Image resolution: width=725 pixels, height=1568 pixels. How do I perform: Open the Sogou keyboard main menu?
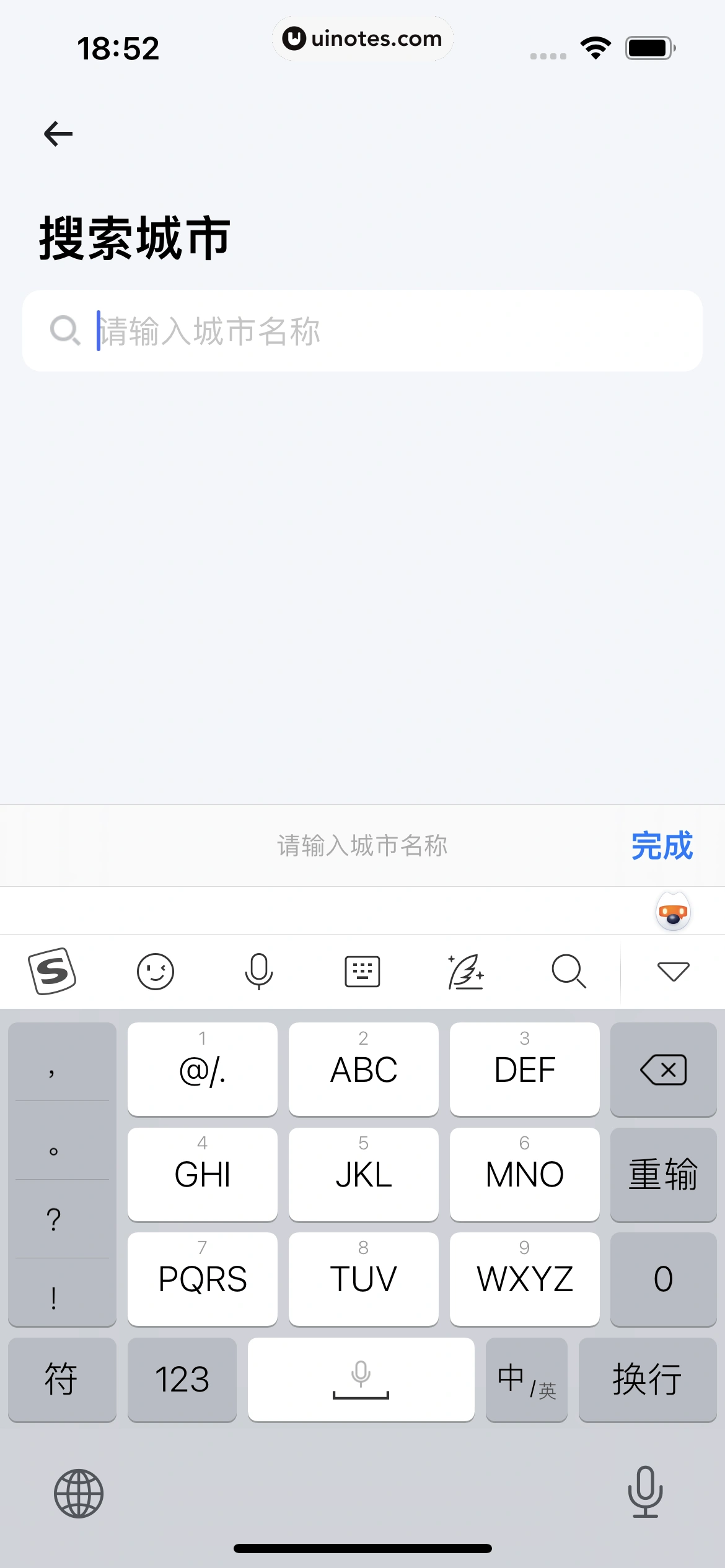[x=53, y=971]
